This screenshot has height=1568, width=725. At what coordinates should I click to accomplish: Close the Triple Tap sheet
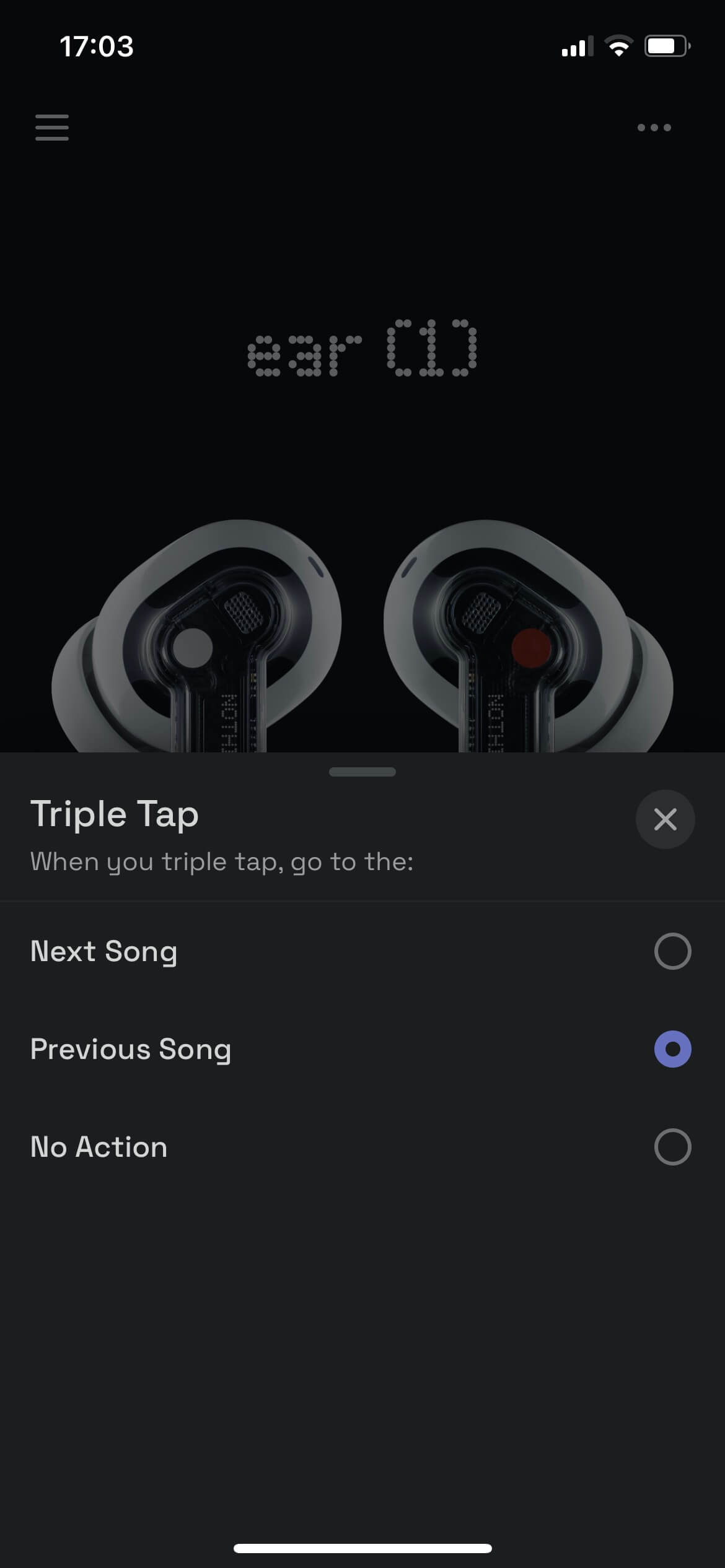point(665,819)
